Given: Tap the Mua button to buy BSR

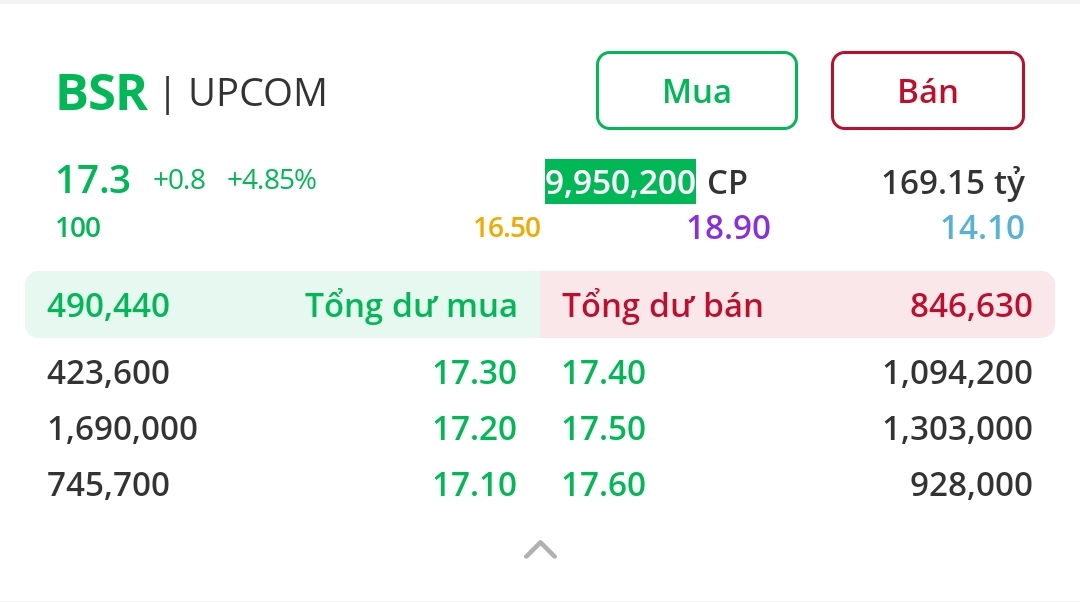Looking at the screenshot, I should point(697,91).
